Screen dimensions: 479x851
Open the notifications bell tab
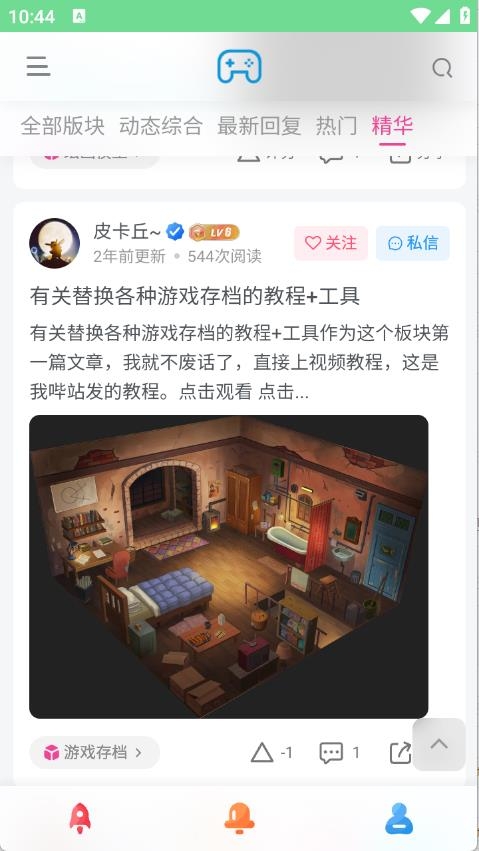(239, 819)
